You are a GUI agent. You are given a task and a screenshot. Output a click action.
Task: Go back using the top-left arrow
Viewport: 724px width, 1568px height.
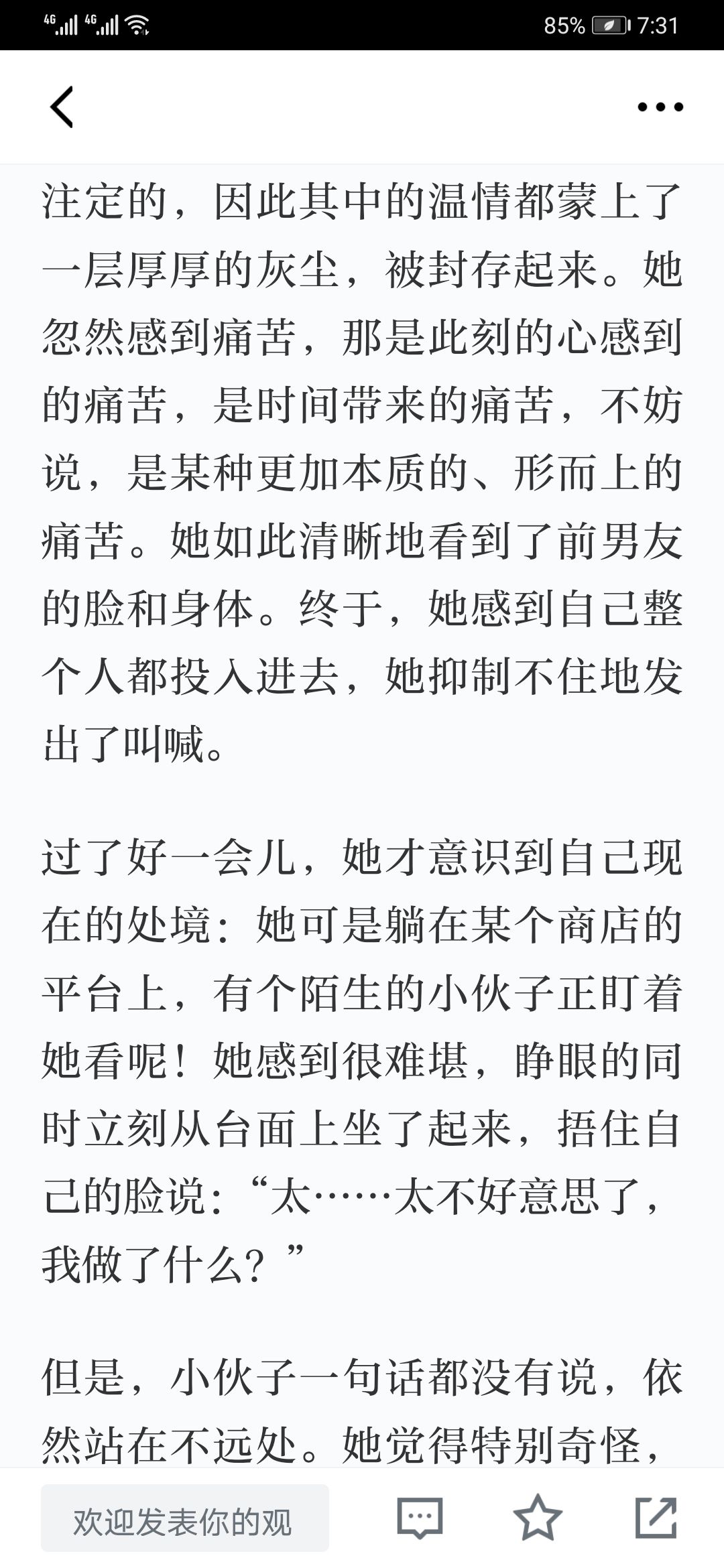(62, 107)
